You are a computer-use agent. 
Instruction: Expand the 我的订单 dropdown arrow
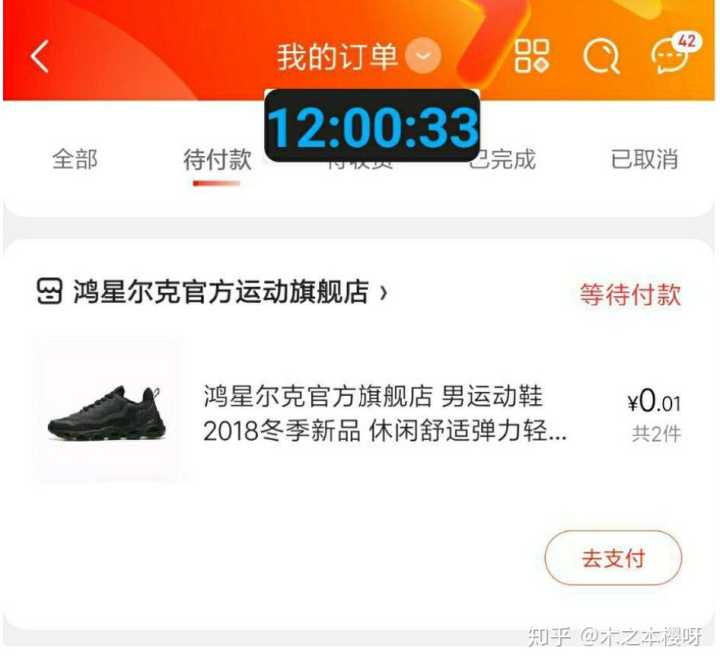425,57
